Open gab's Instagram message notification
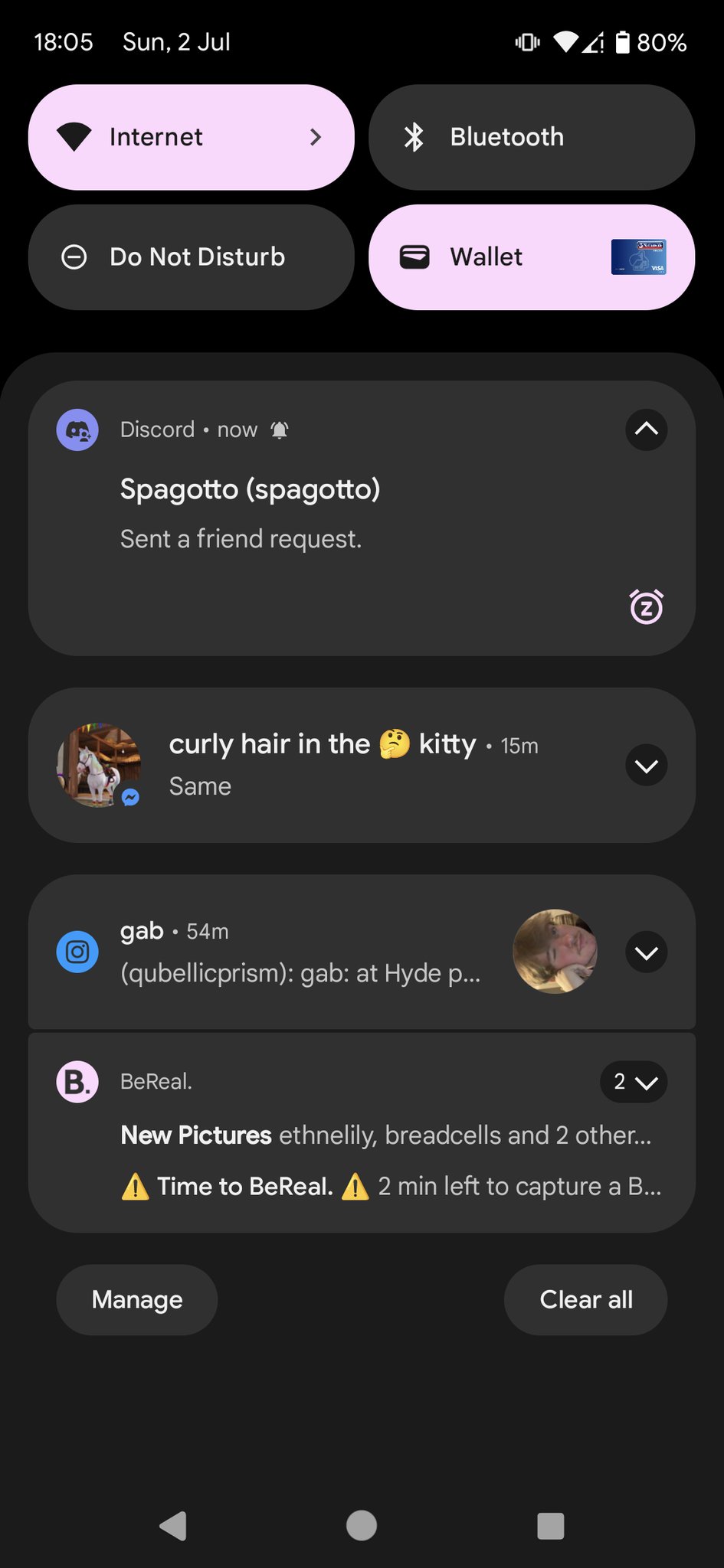 [306, 953]
